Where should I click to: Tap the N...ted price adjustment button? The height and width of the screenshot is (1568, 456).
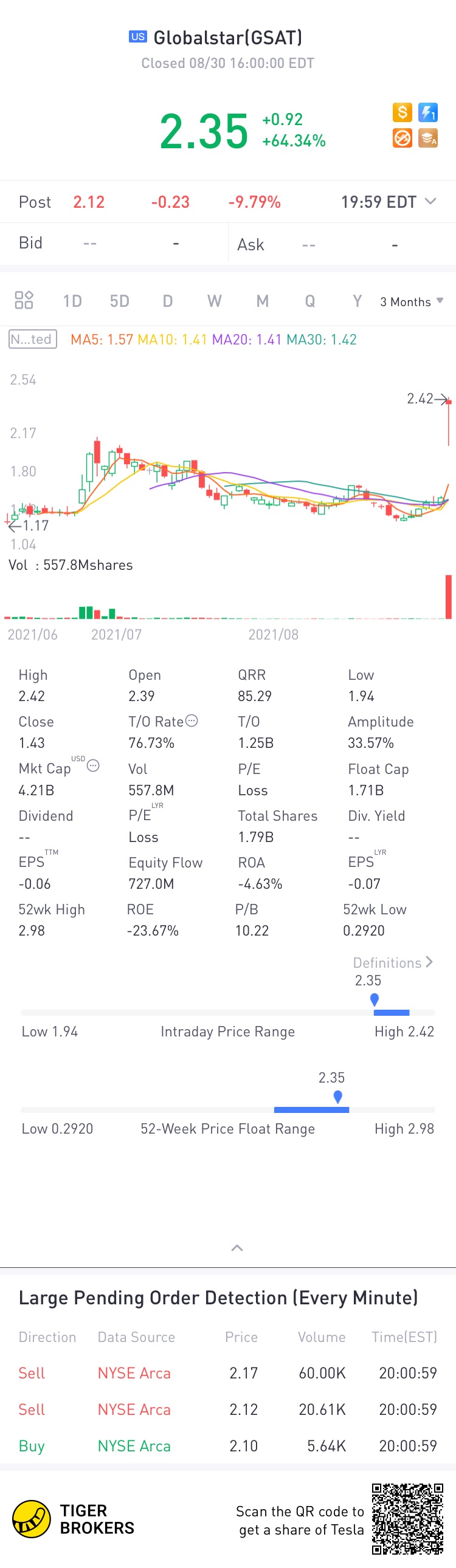point(33,339)
